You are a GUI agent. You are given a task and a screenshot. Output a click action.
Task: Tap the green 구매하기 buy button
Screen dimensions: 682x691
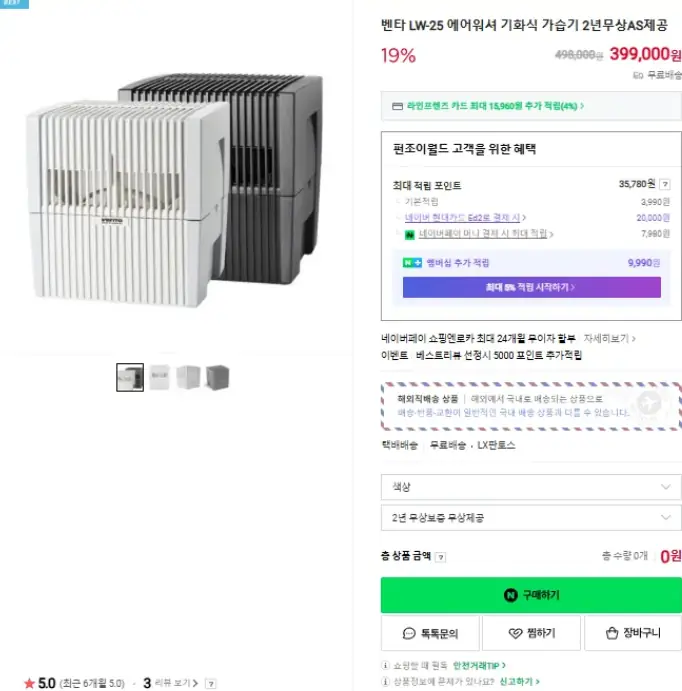coord(531,595)
